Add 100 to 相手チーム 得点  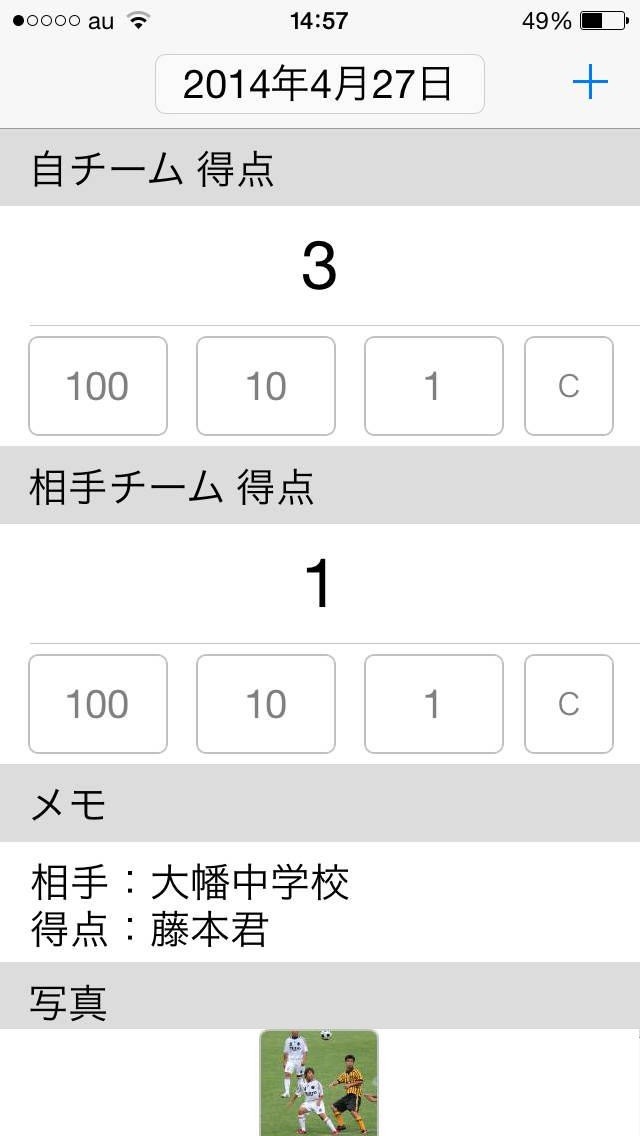point(98,704)
